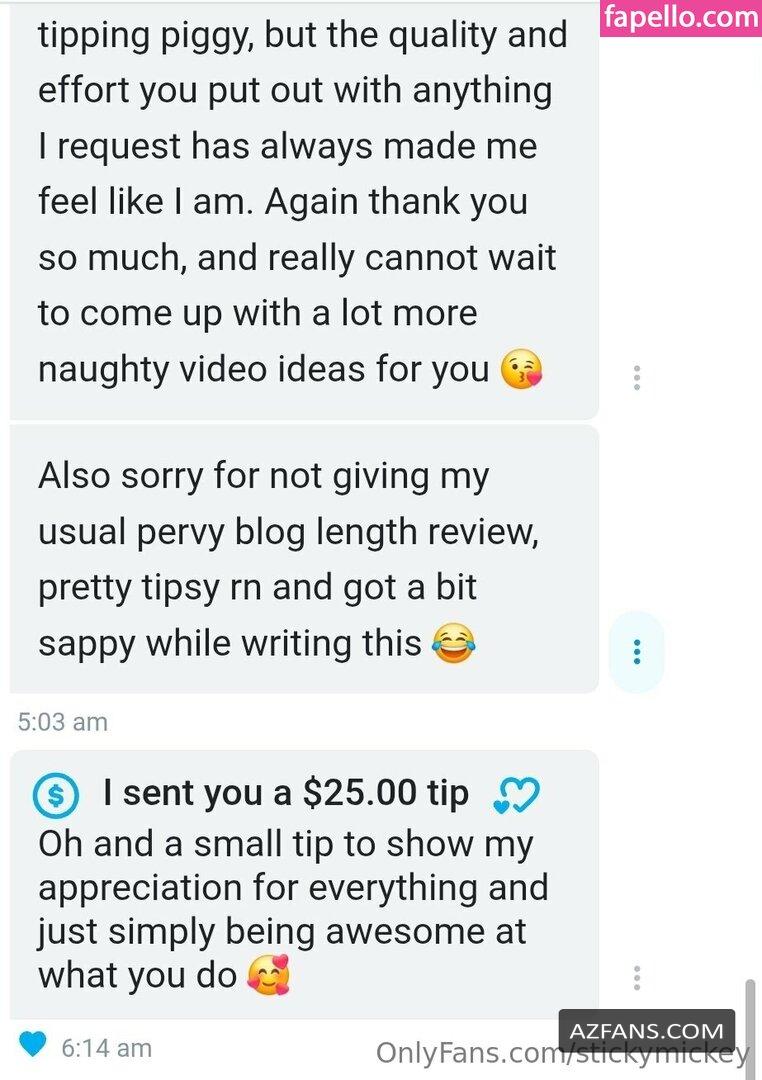Screen dimensions: 762x1080
Task: Tap the blue heart beside 6:14 am
Action: point(34,1046)
